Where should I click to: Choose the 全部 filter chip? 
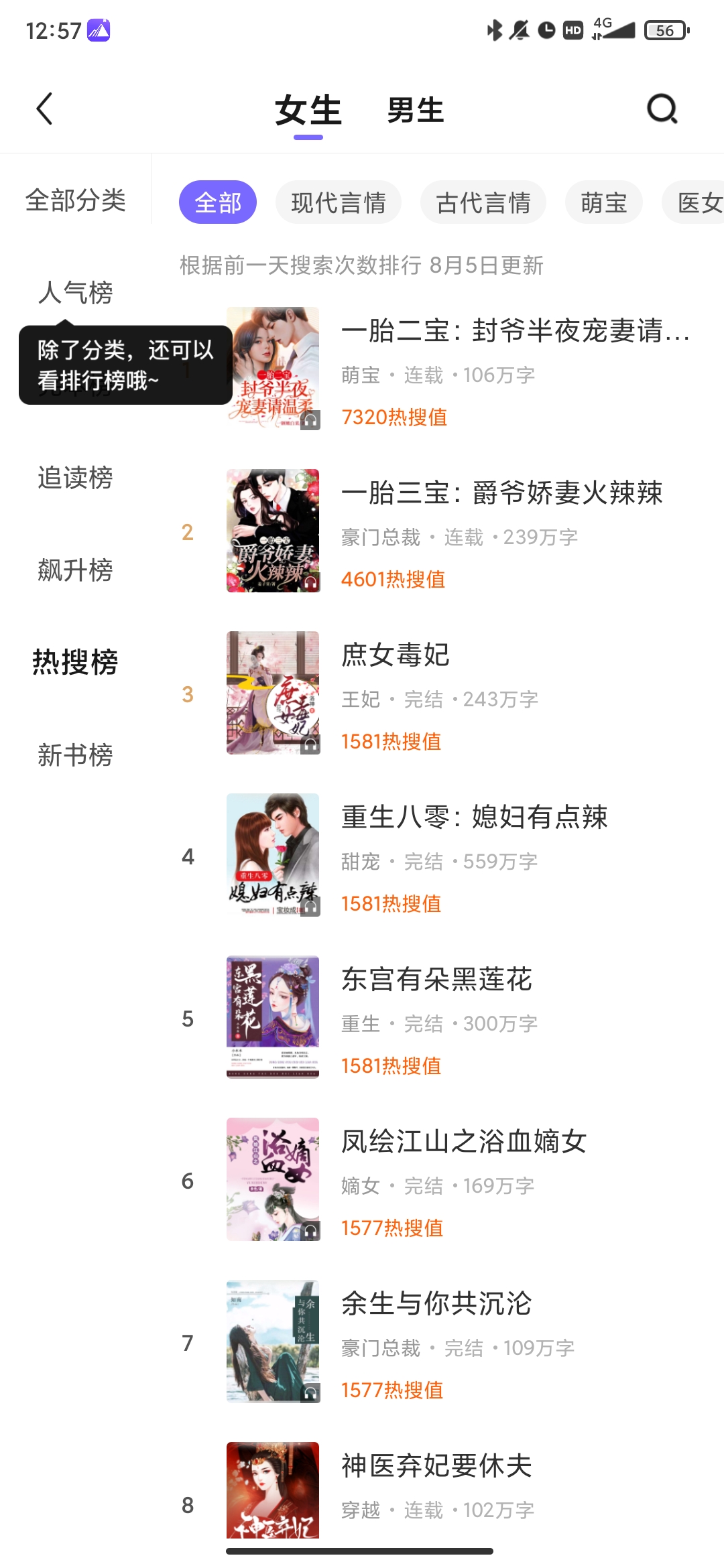click(217, 202)
